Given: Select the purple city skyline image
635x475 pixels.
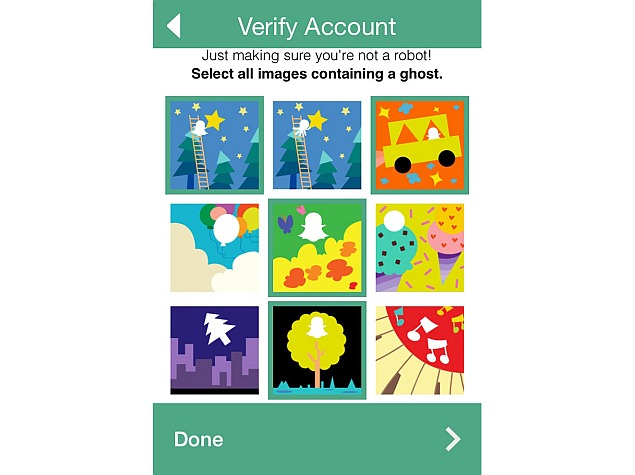Looking at the screenshot, I should click(214, 350).
